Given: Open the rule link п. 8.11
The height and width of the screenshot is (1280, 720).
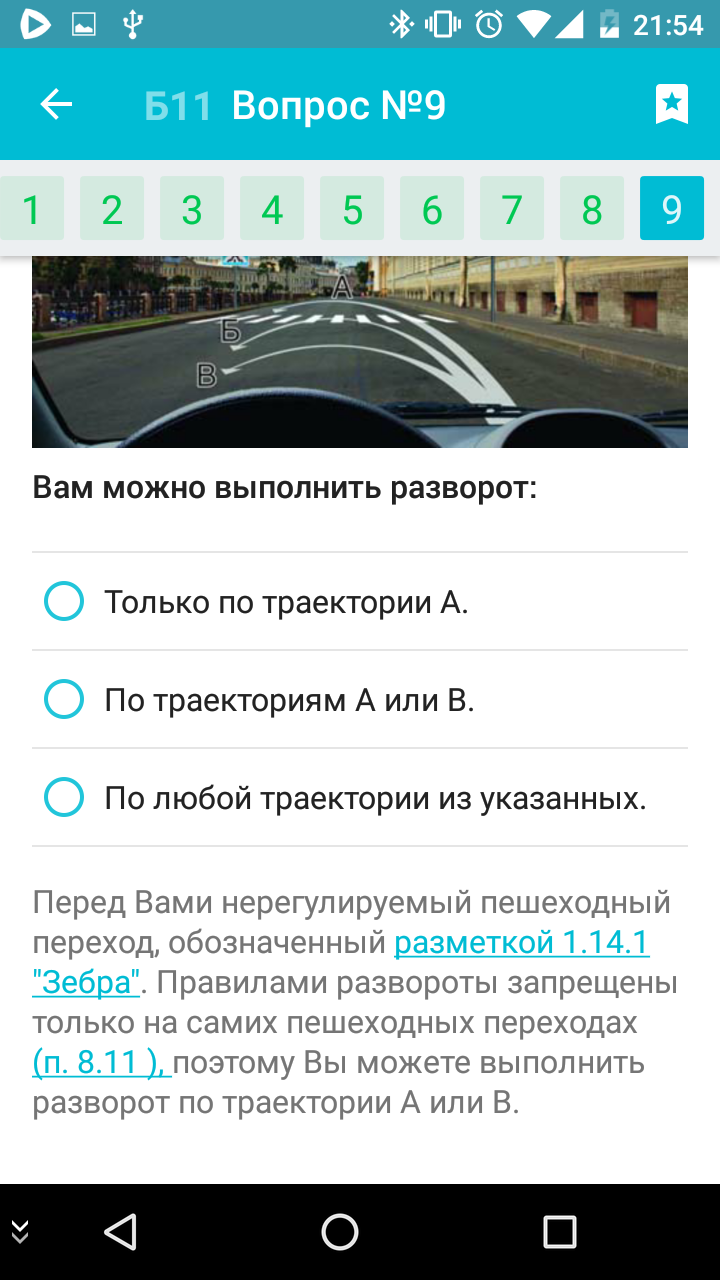Looking at the screenshot, I should [x=102, y=1062].
